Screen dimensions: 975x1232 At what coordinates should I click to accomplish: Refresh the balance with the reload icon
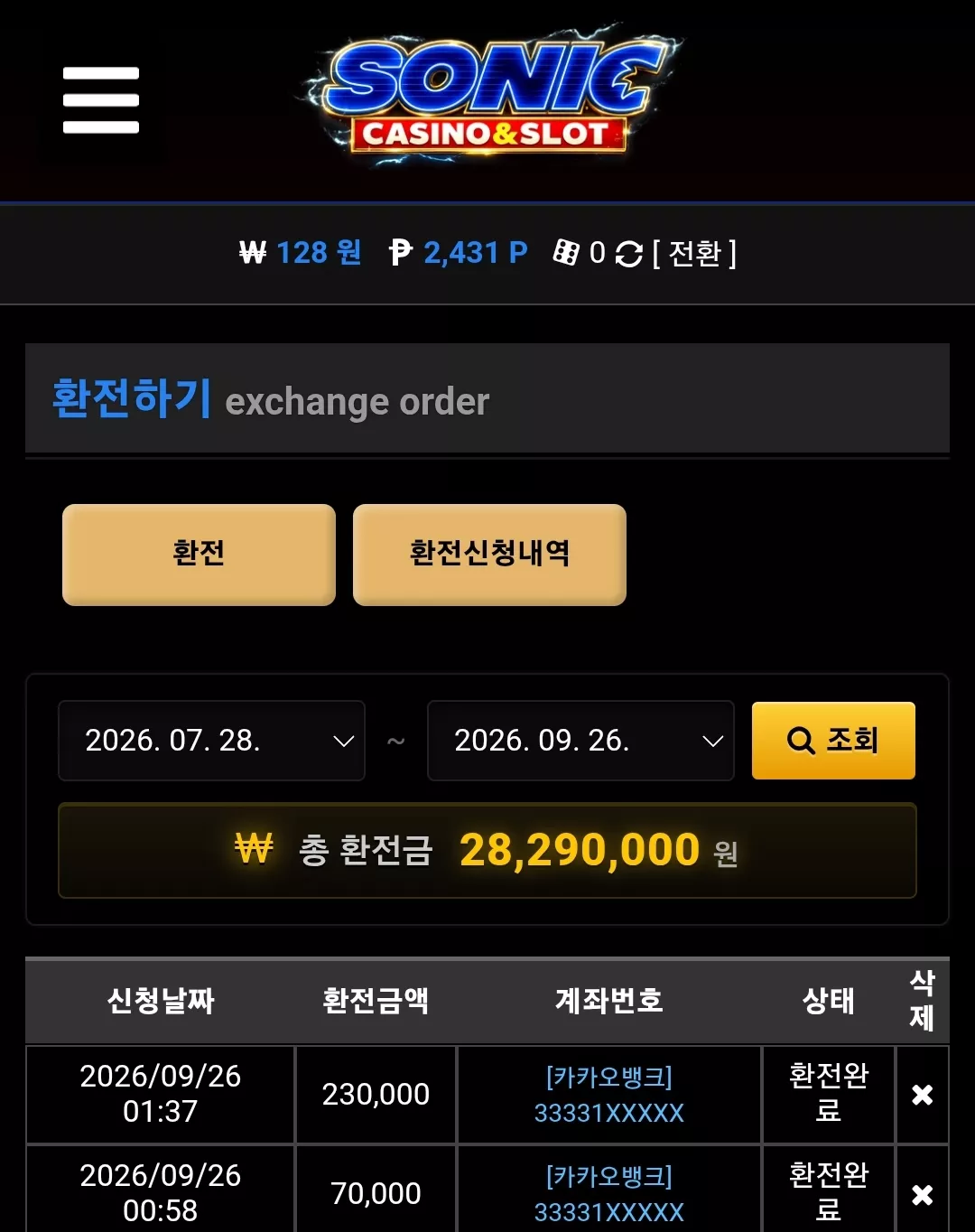(628, 254)
